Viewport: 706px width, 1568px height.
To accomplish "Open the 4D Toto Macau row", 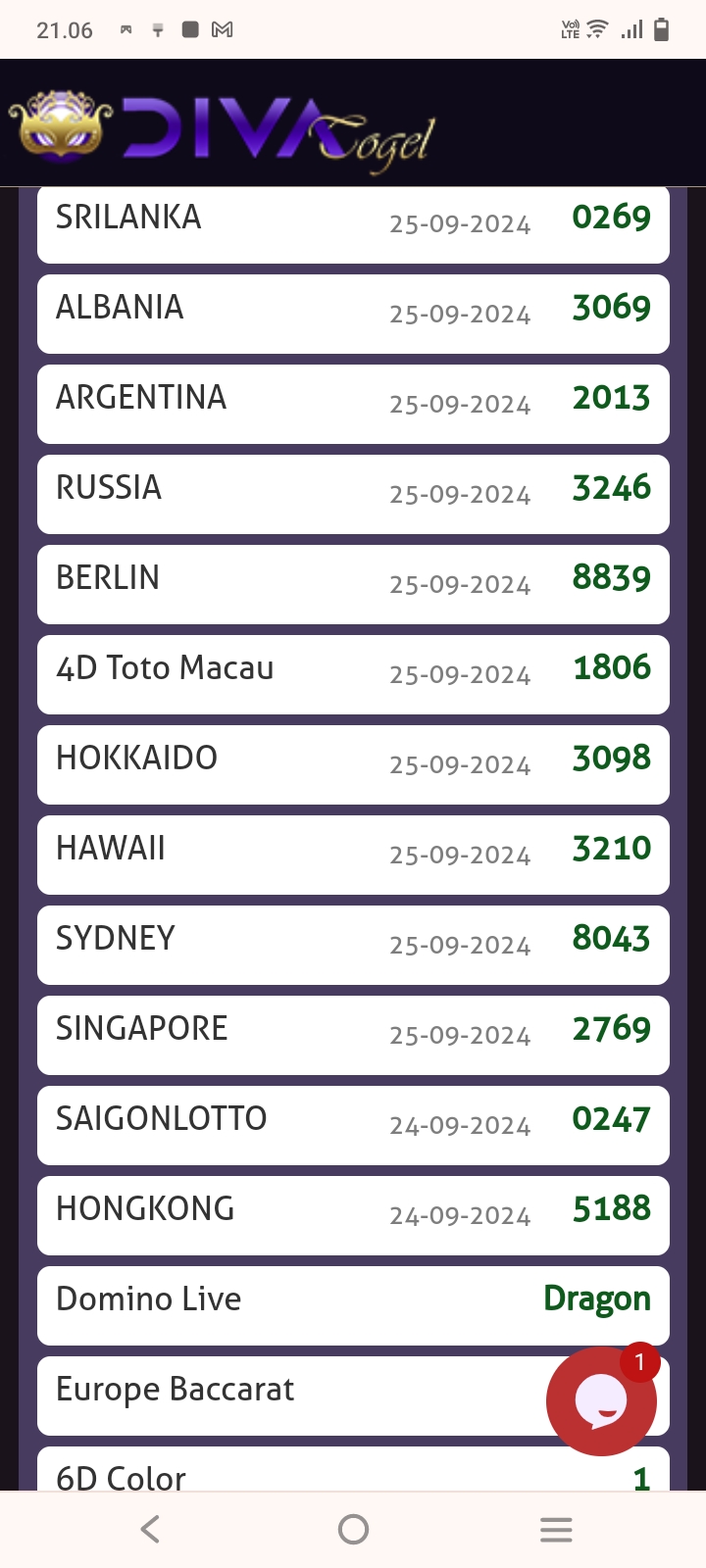I will 353,672.
